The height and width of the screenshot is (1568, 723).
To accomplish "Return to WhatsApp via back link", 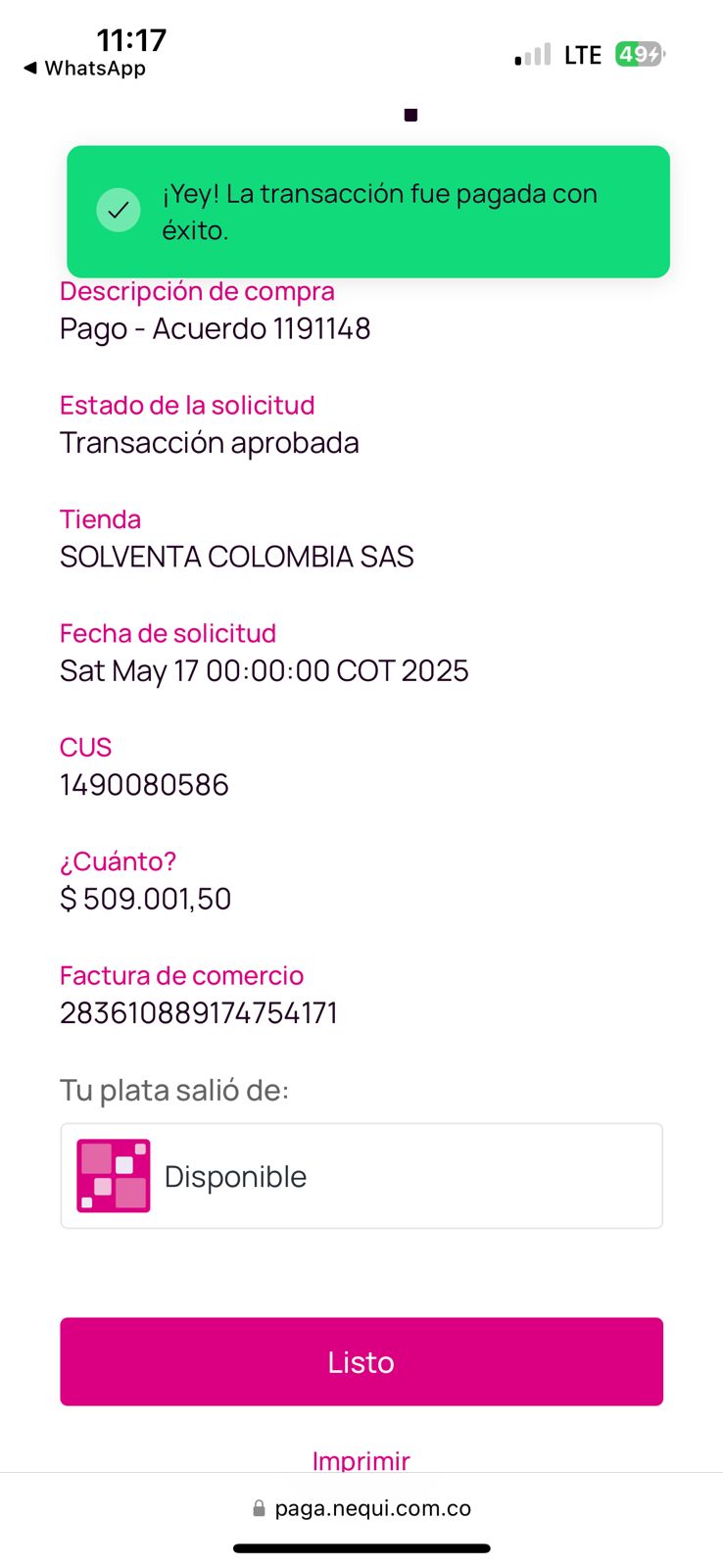I will tap(85, 69).
